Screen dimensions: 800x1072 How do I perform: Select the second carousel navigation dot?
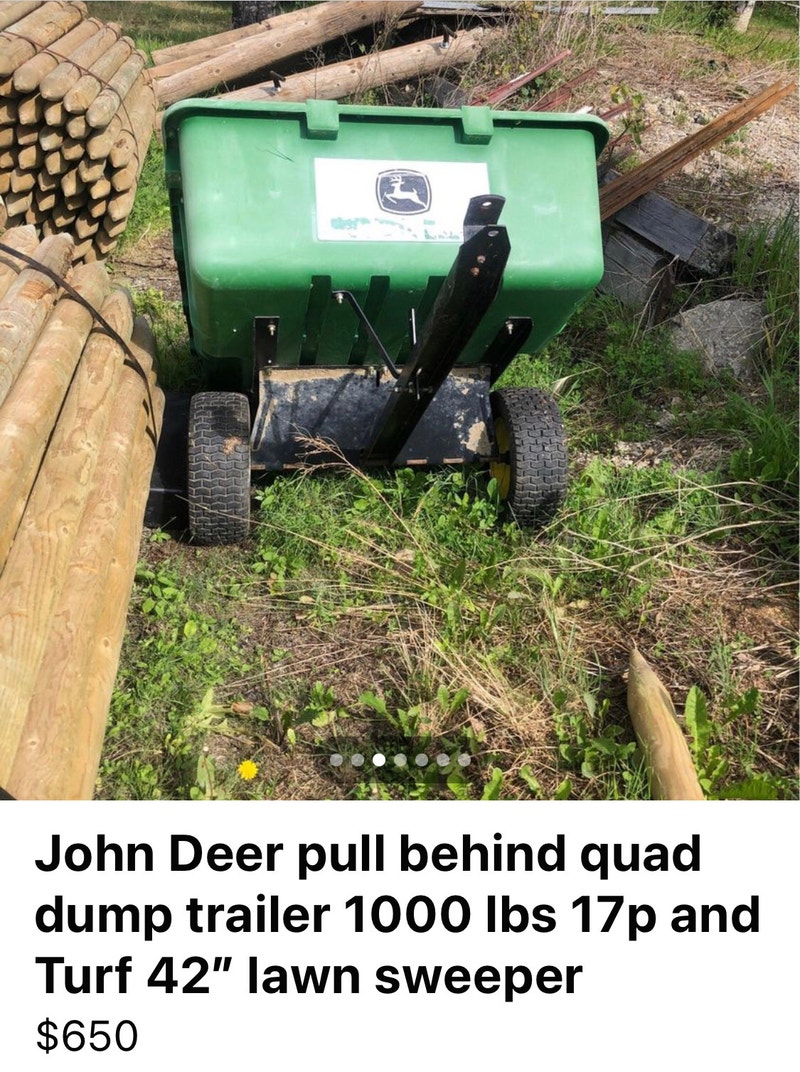coord(357,760)
